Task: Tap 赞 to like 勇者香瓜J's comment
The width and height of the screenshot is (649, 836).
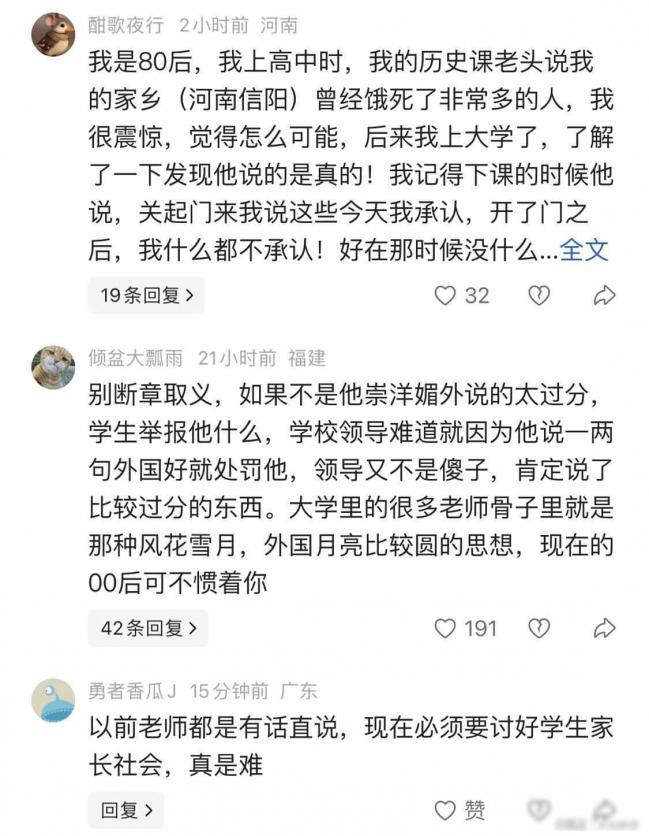Action: pyautogui.click(x=460, y=809)
